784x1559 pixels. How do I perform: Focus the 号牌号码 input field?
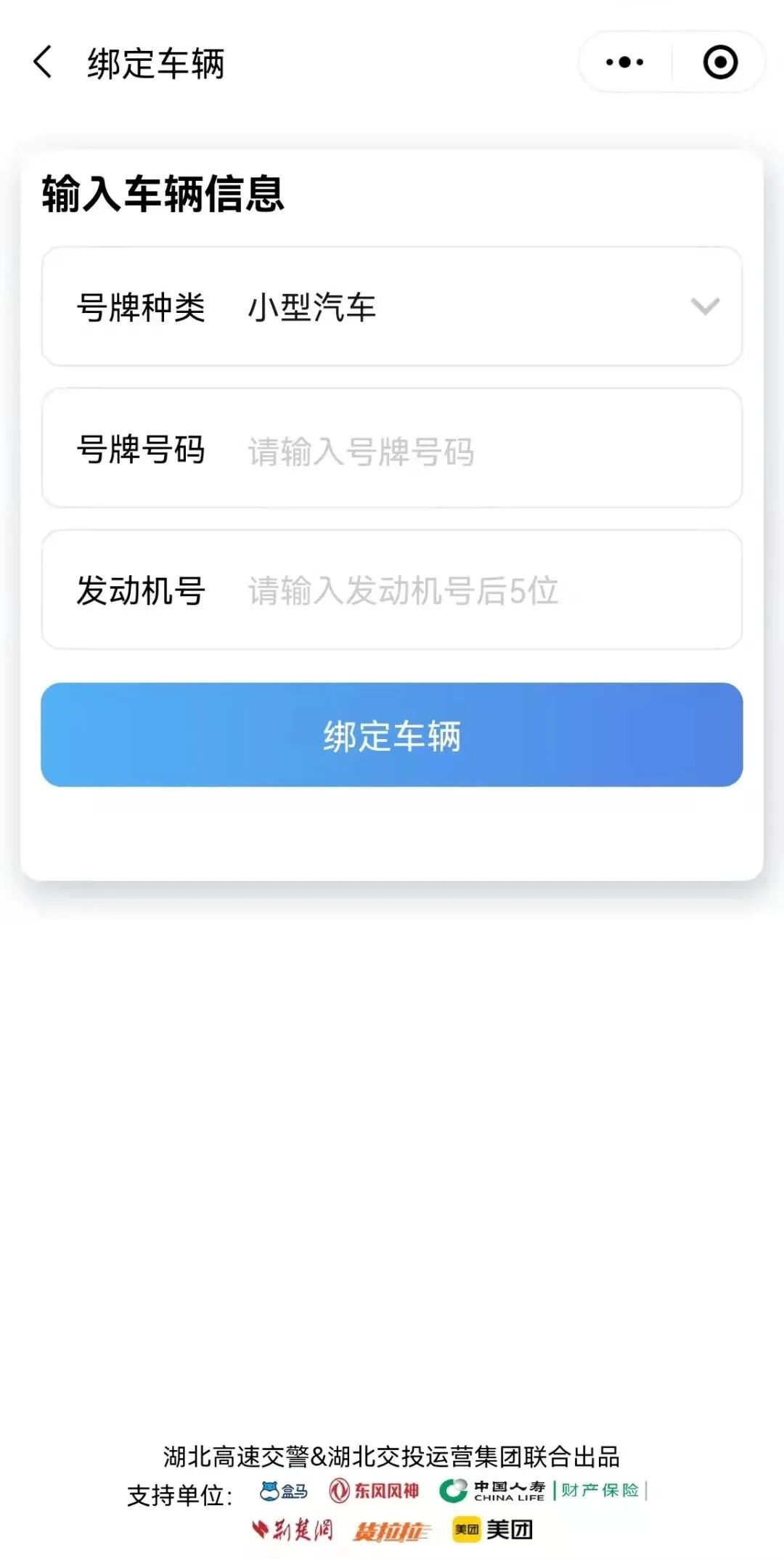pyautogui.click(x=392, y=448)
